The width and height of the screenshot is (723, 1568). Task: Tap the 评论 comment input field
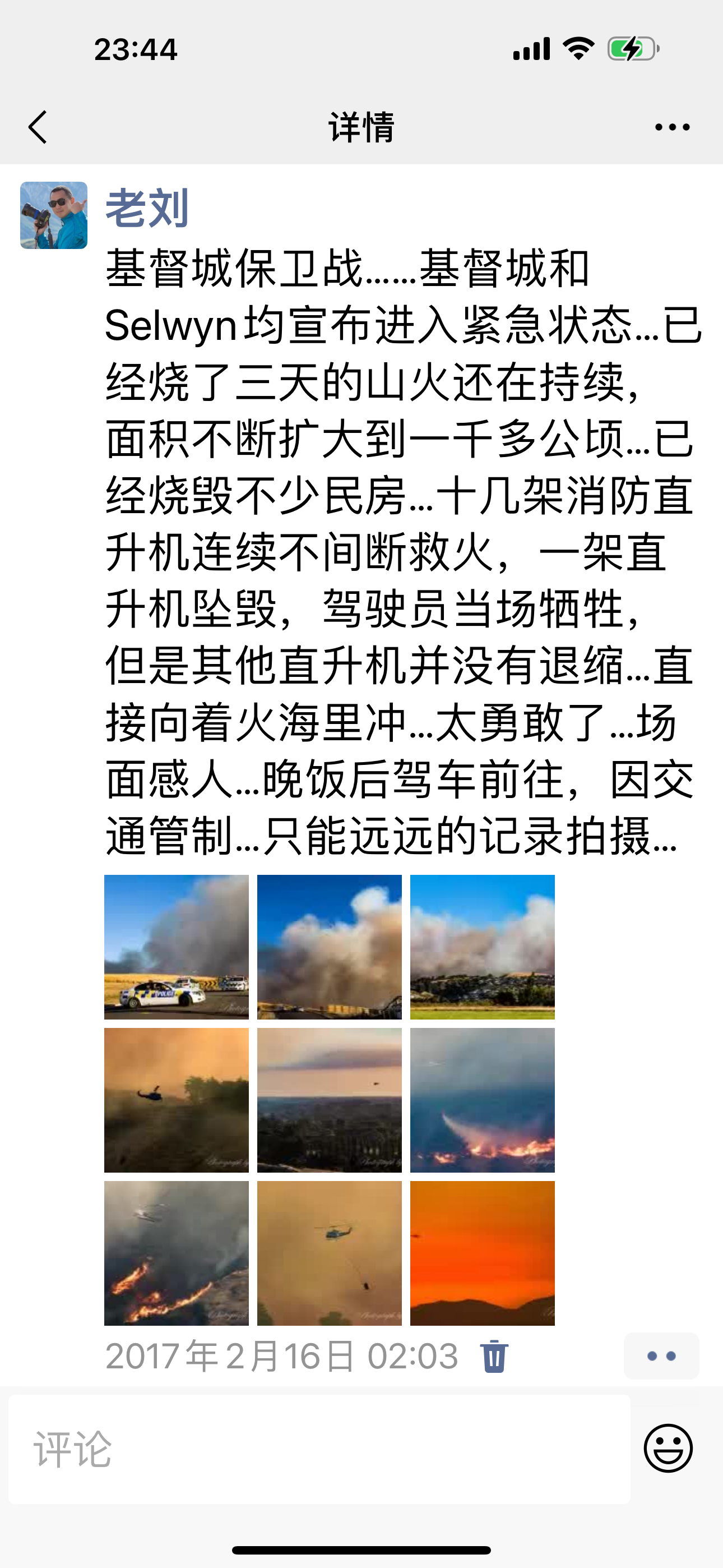pos(319,1449)
